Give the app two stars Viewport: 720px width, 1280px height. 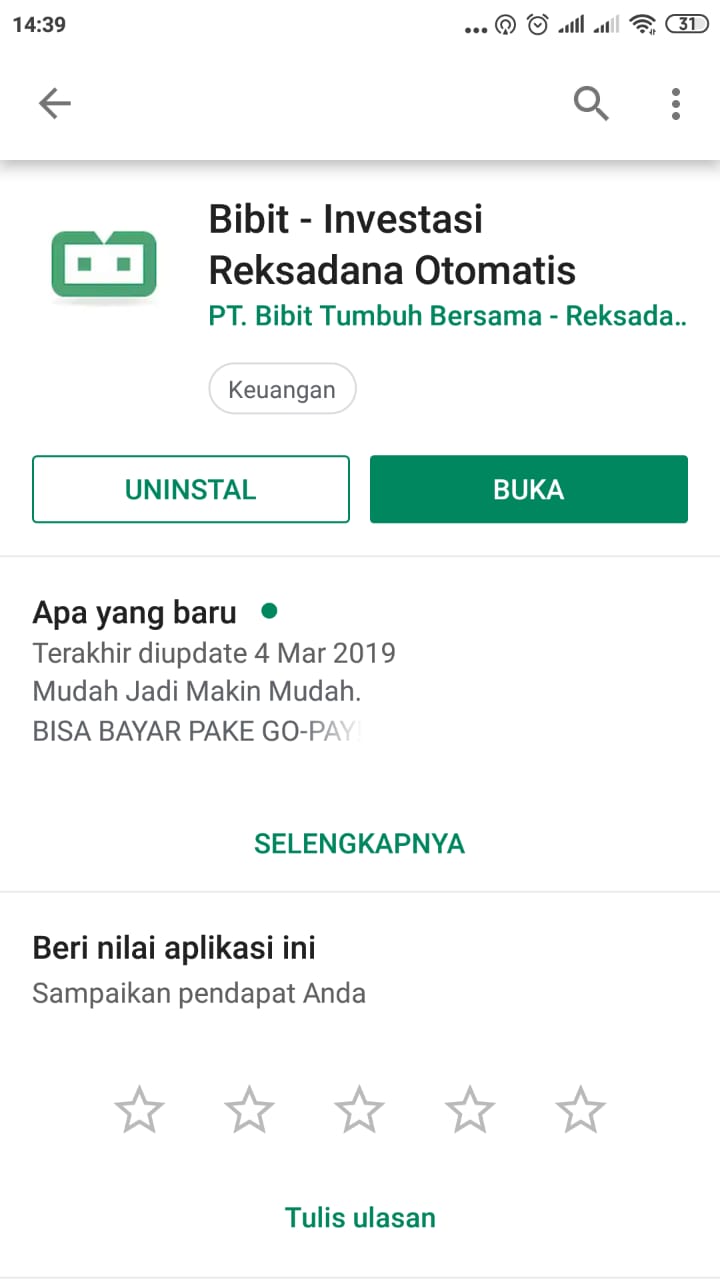coord(249,1110)
